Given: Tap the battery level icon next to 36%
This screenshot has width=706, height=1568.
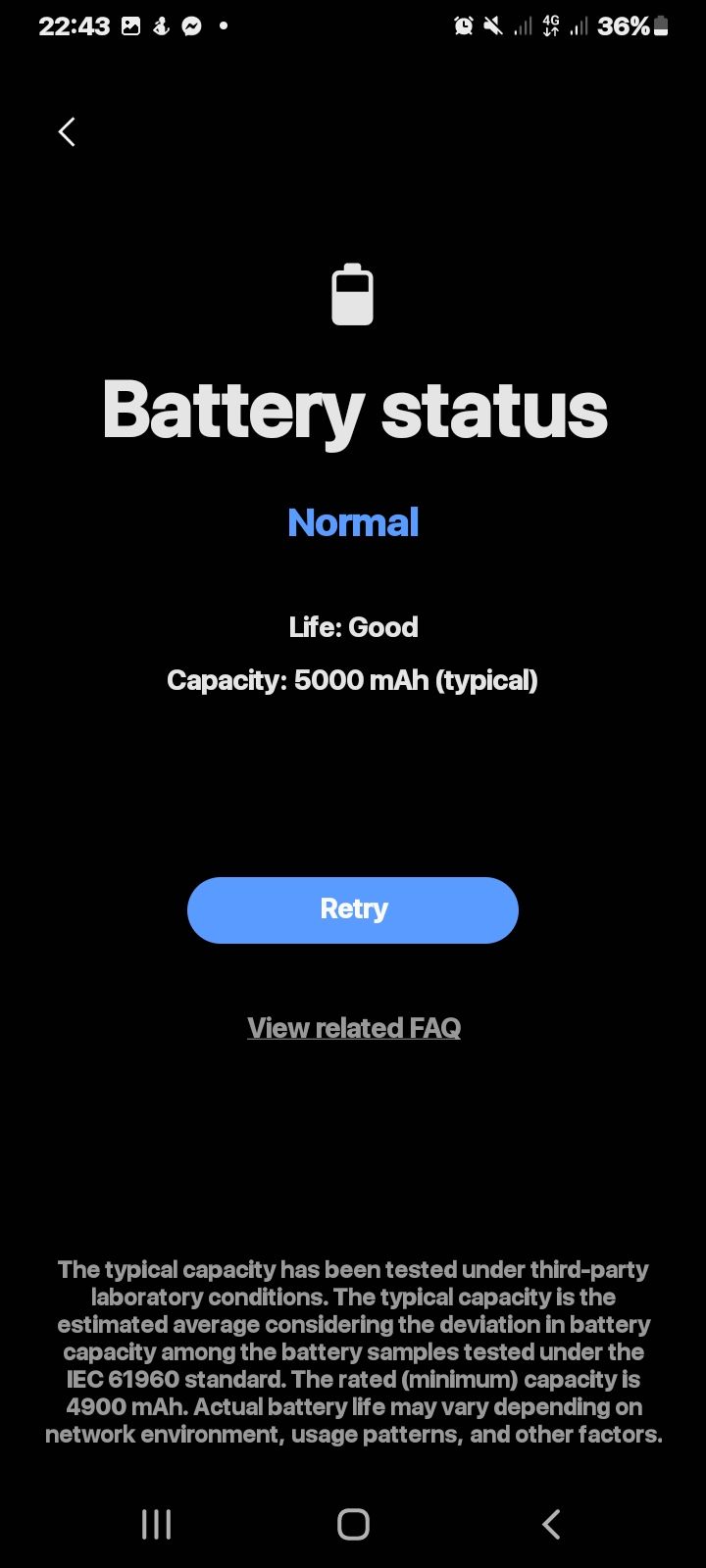Looking at the screenshot, I should [660, 26].
